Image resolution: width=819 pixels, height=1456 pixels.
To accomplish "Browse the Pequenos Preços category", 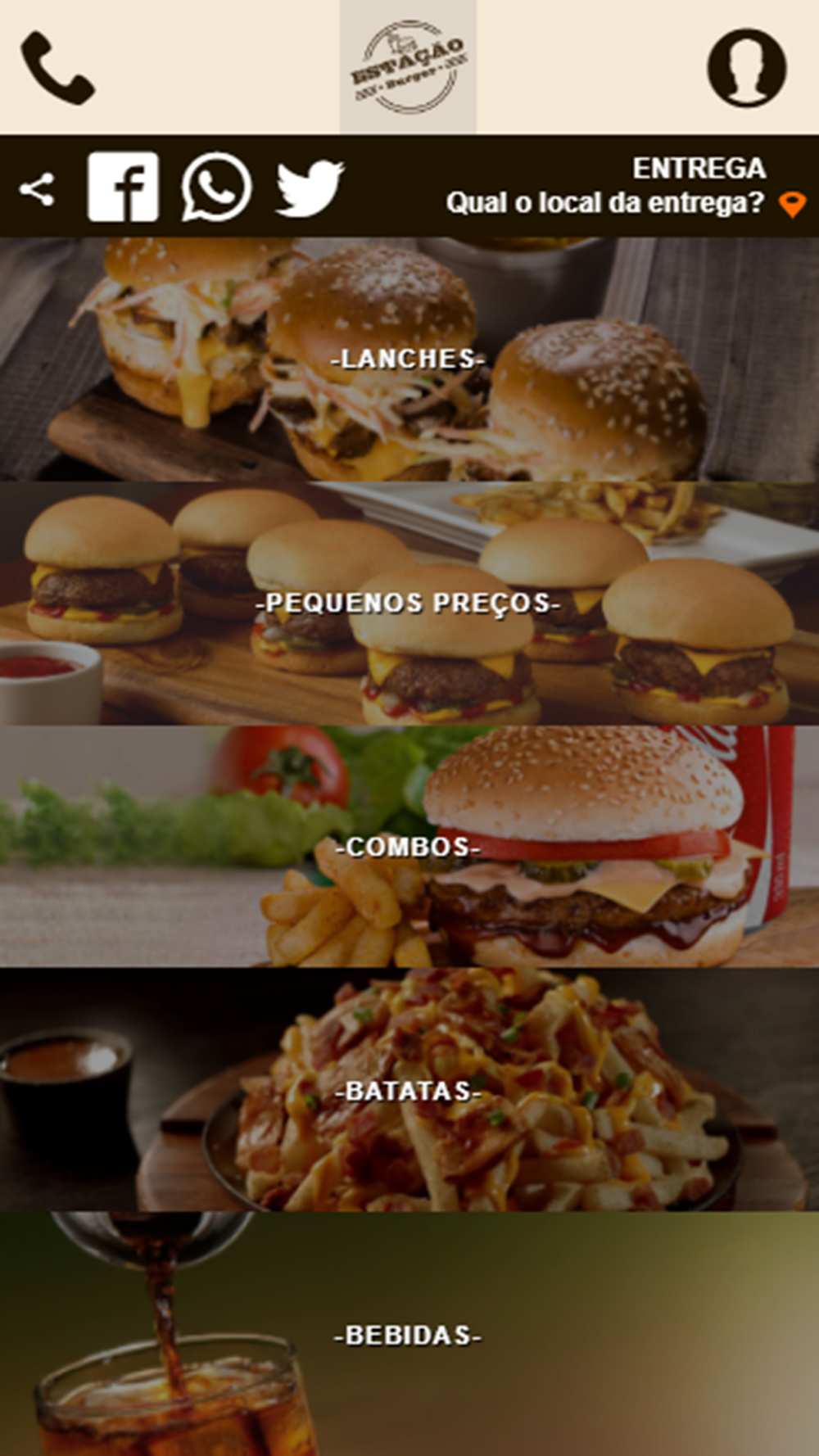I will pos(409,604).
